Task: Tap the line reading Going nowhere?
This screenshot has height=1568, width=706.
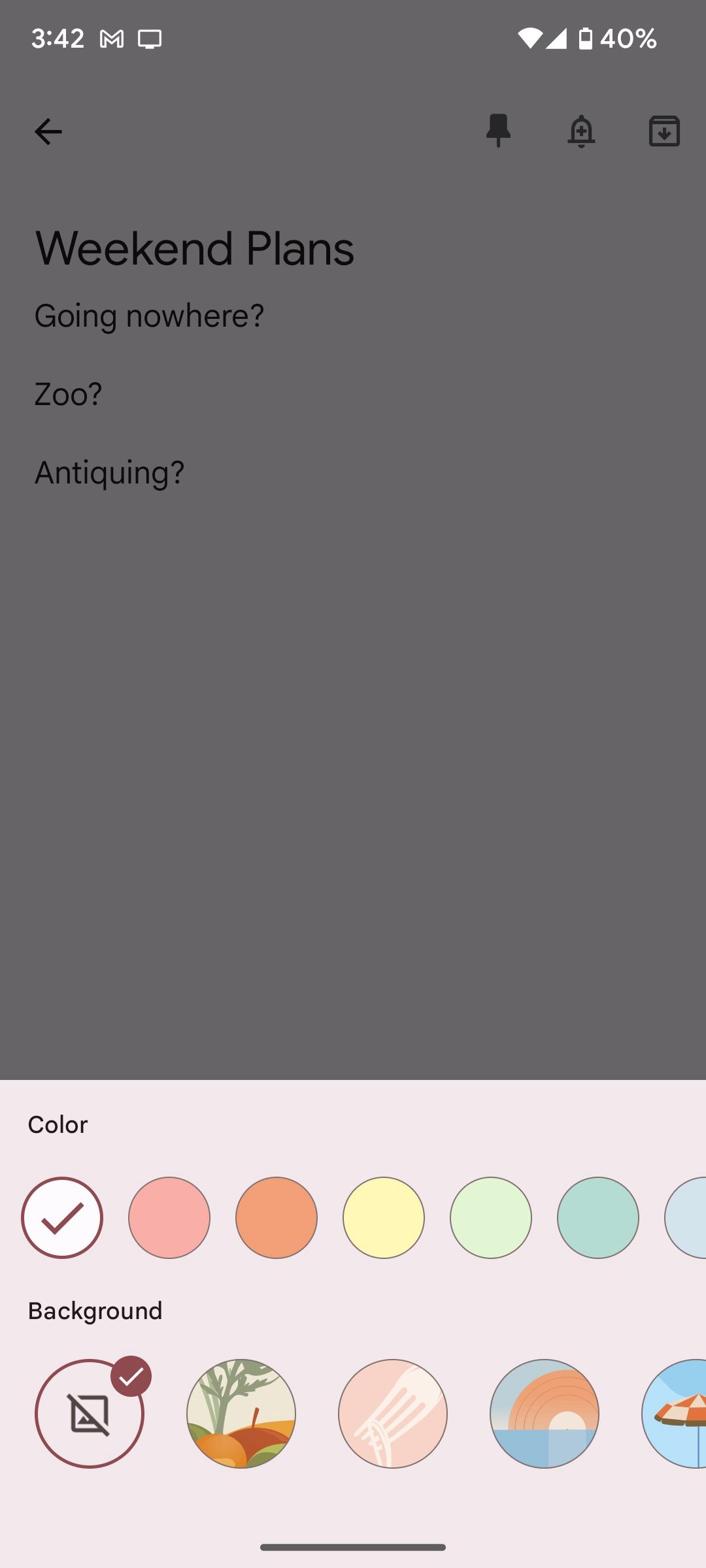Action: pyautogui.click(x=149, y=315)
